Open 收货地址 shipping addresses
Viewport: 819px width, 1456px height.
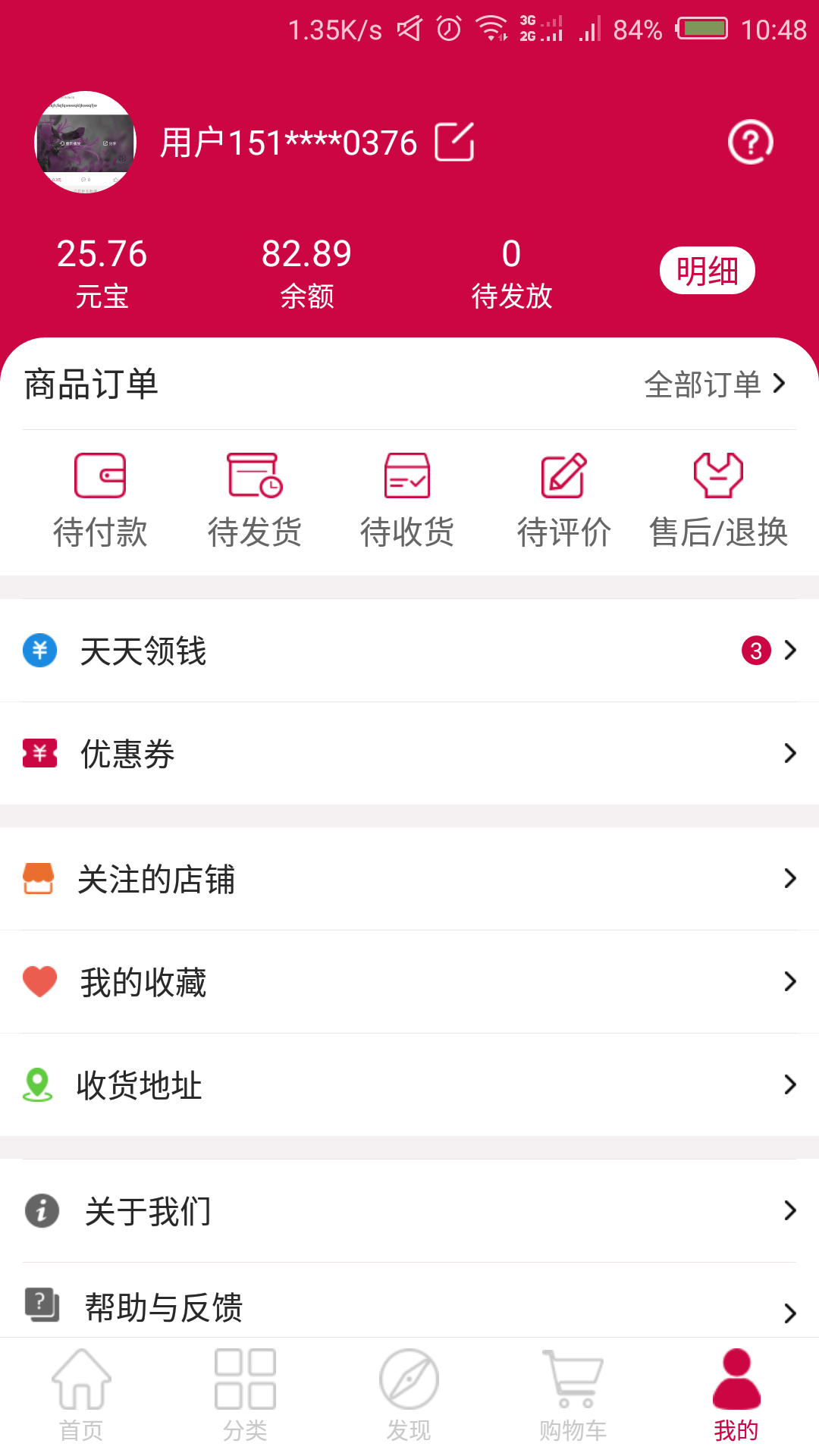tap(409, 1085)
